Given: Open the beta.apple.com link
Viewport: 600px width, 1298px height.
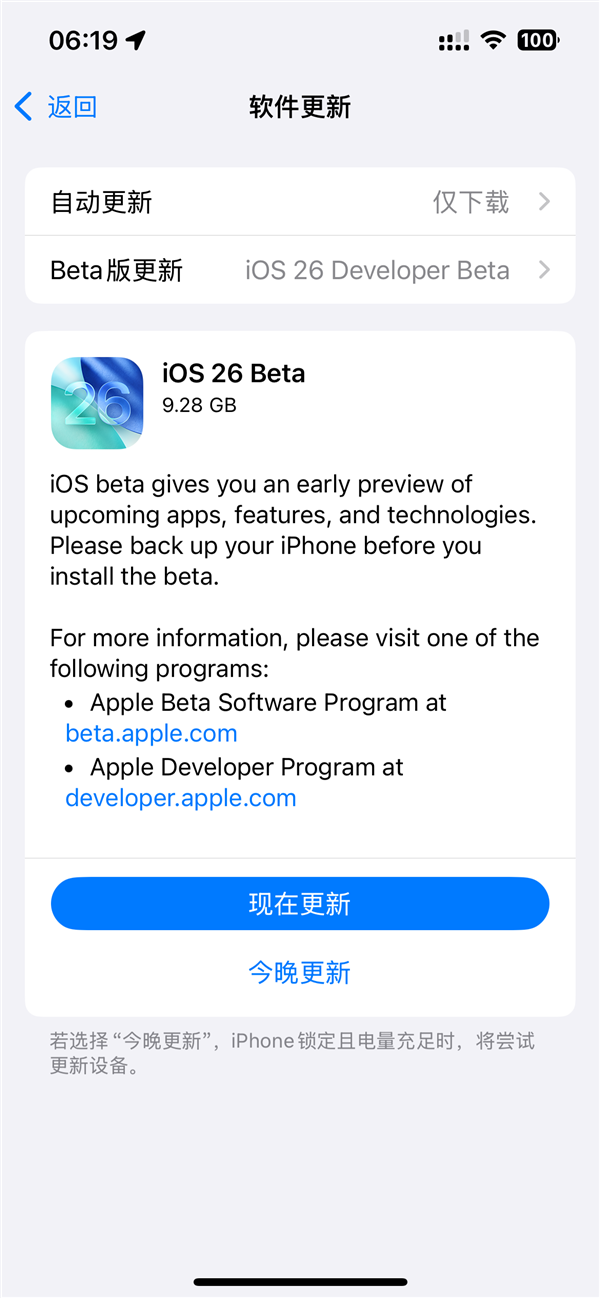Looking at the screenshot, I should pos(152,733).
